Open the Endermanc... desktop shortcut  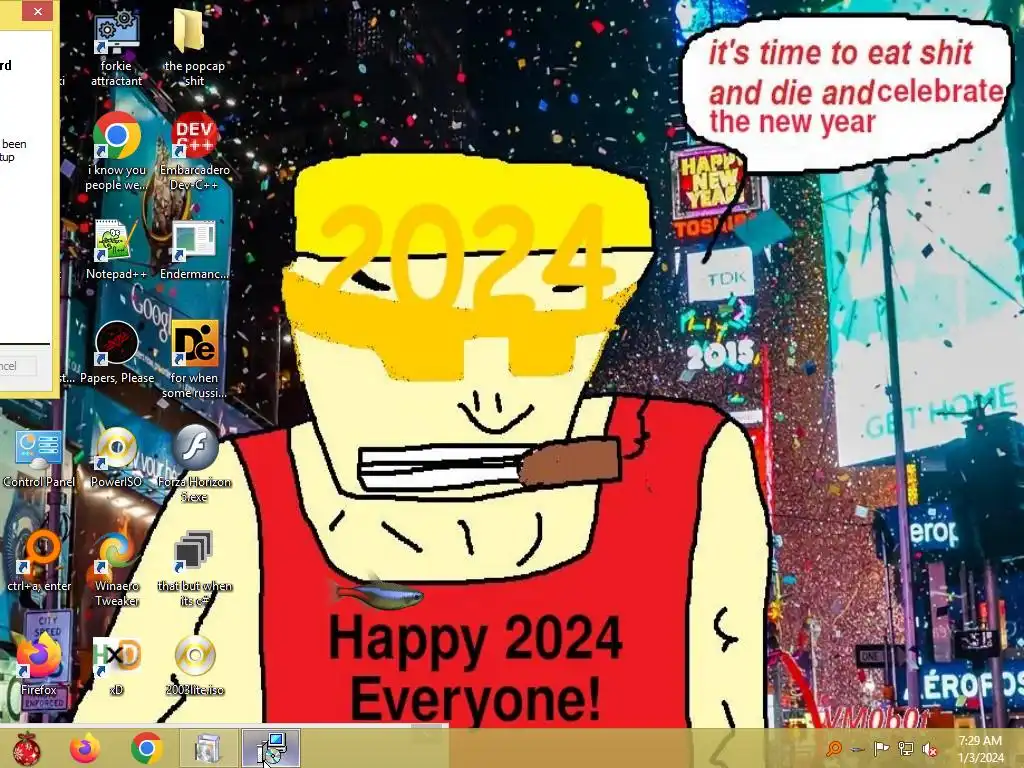click(195, 241)
